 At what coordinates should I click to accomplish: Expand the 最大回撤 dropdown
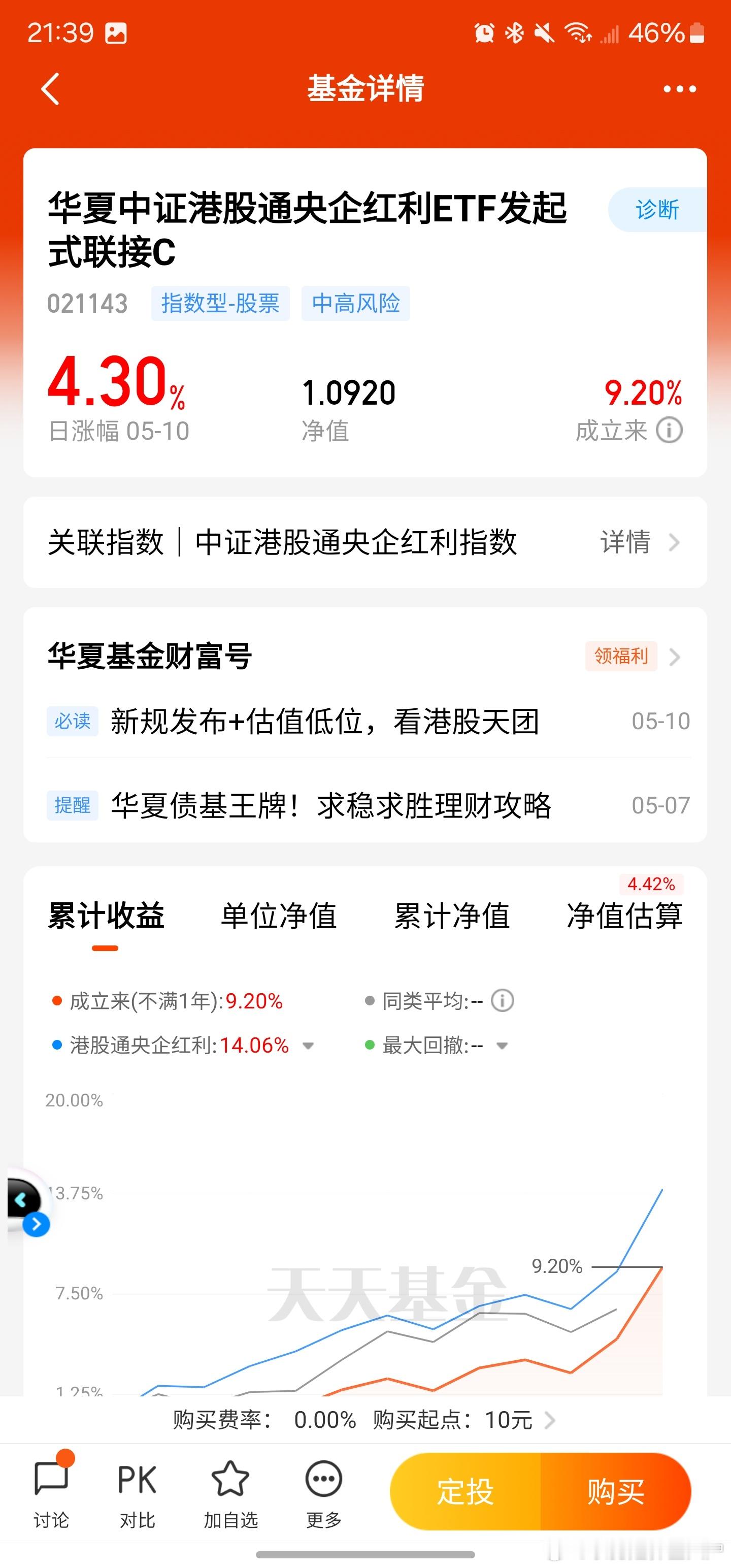[x=502, y=1046]
